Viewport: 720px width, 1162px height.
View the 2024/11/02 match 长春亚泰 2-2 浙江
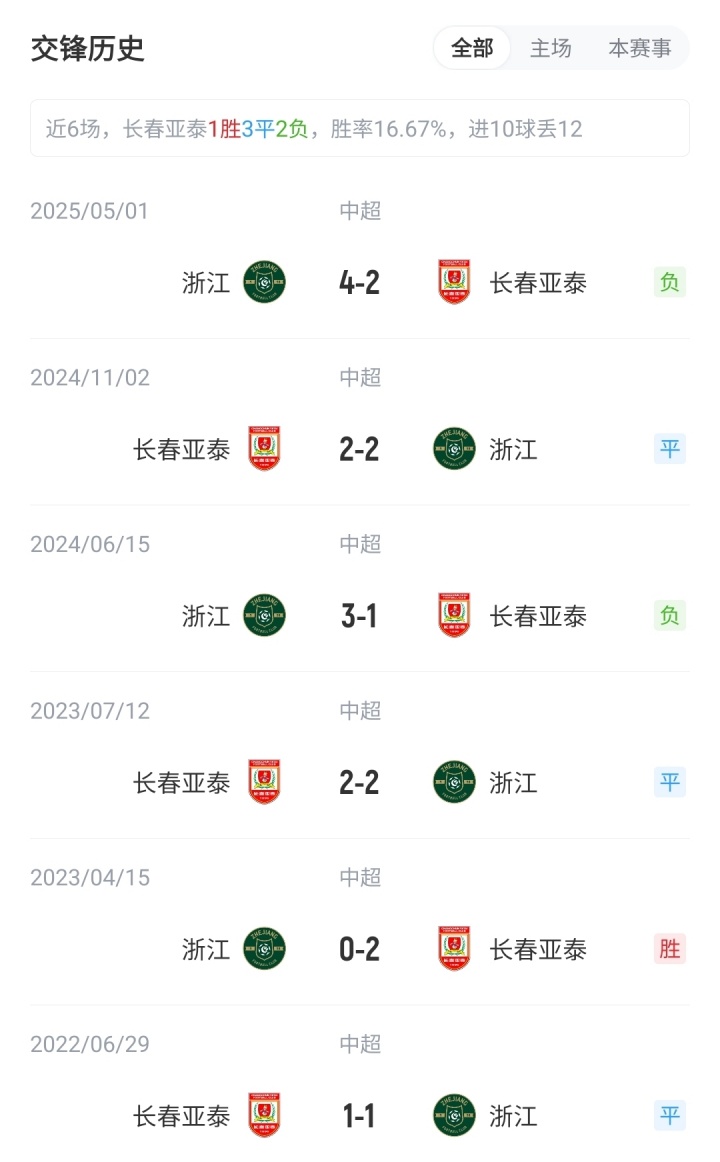coord(359,450)
